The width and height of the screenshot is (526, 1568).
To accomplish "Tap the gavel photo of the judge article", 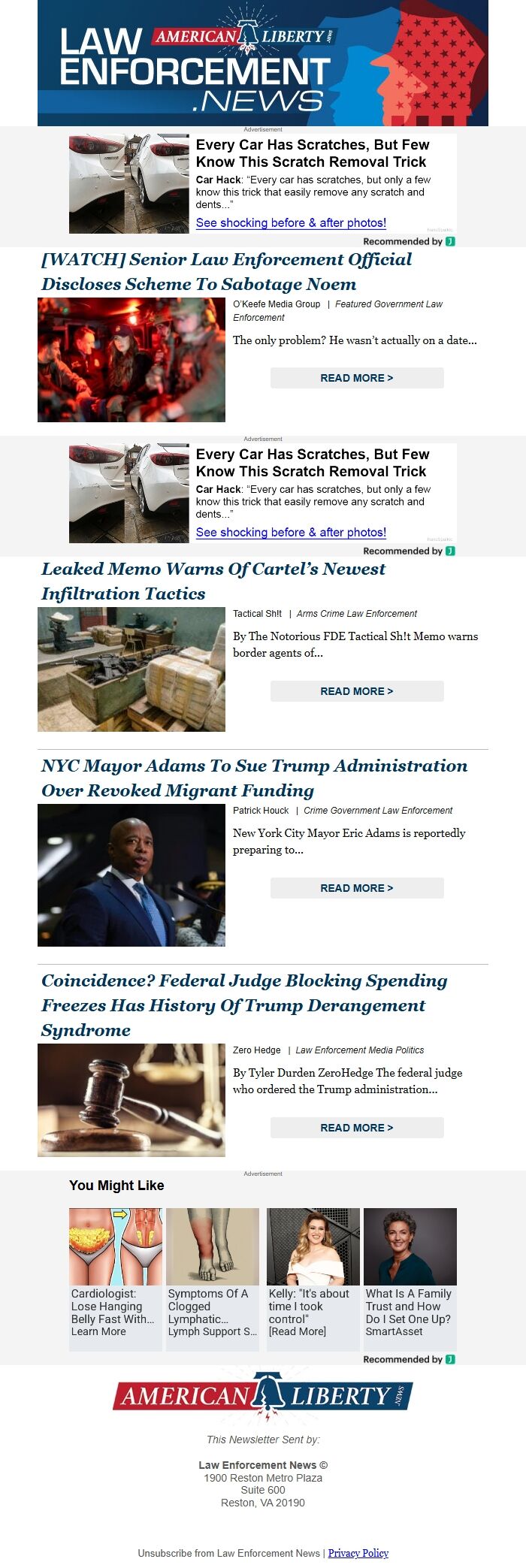I will pyautogui.click(x=131, y=1100).
